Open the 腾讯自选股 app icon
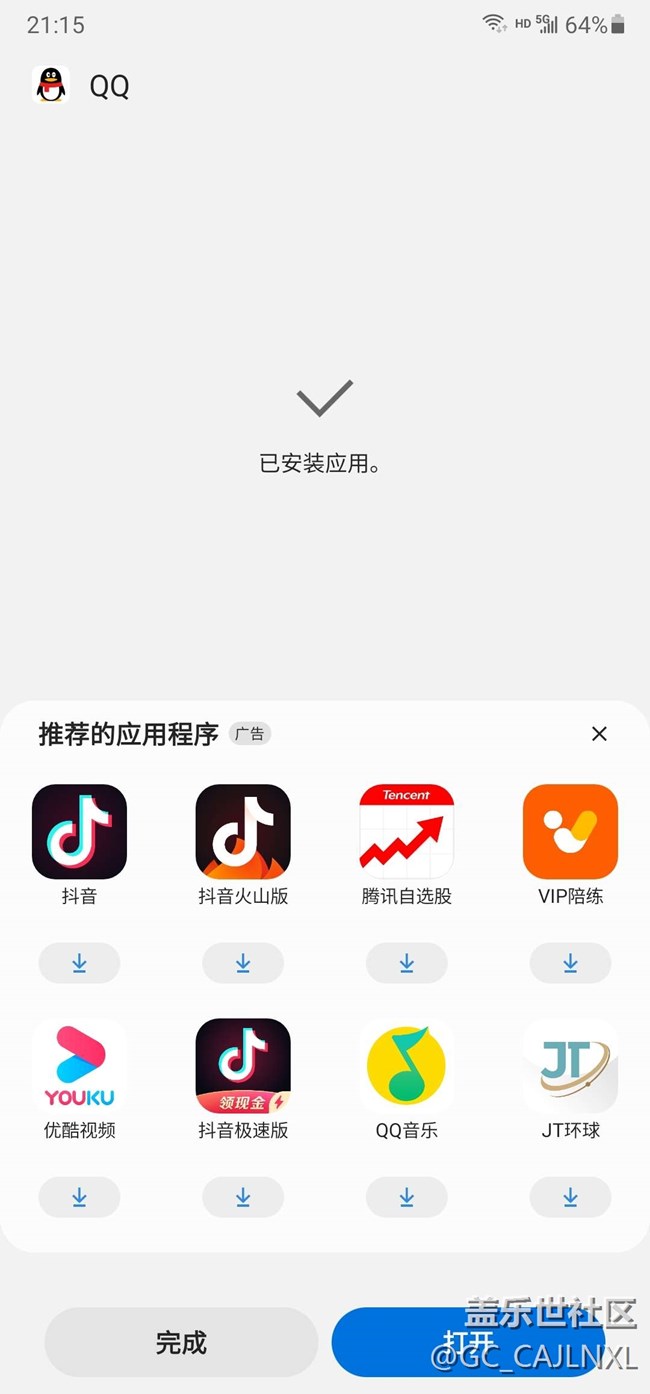This screenshot has height=1394, width=650. (x=407, y=832)
